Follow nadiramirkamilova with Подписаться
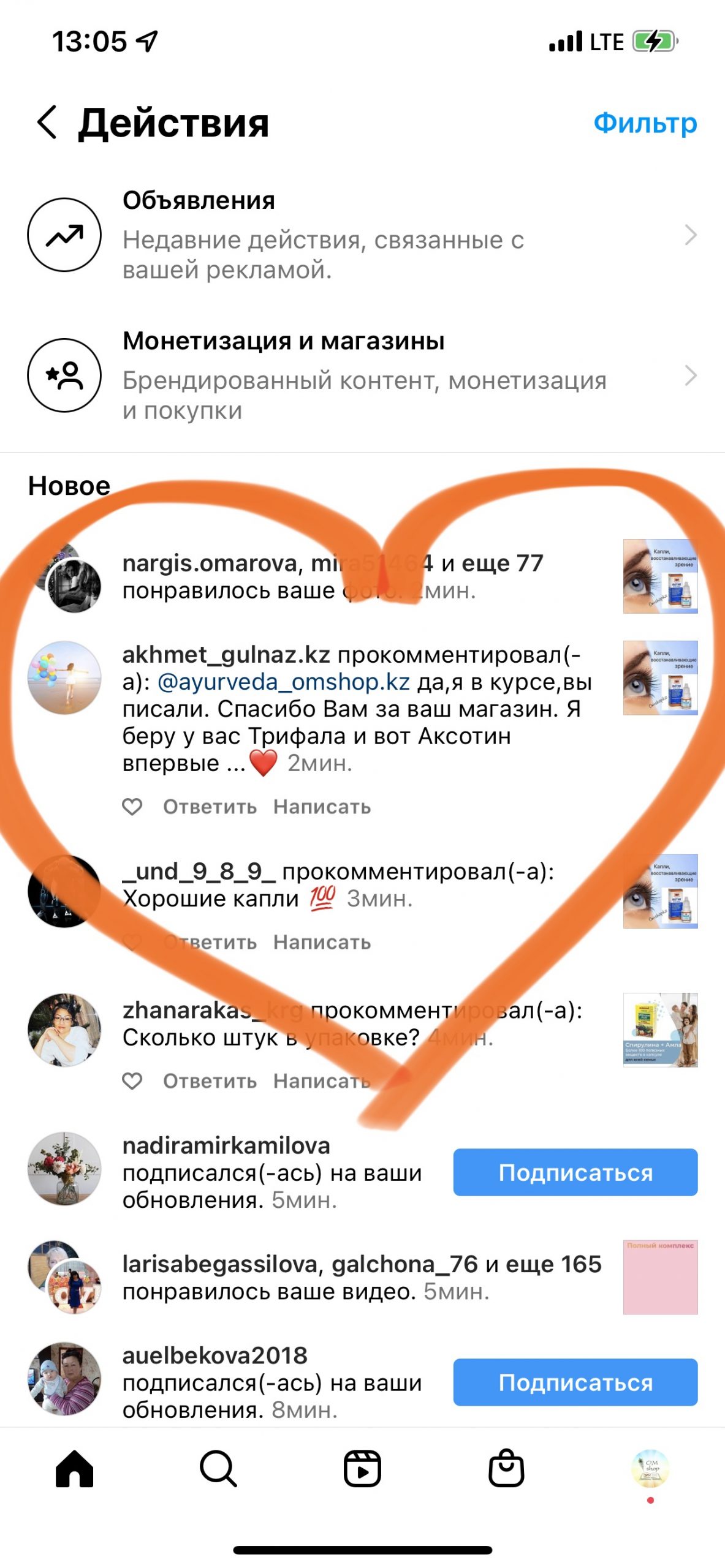 575,1172
